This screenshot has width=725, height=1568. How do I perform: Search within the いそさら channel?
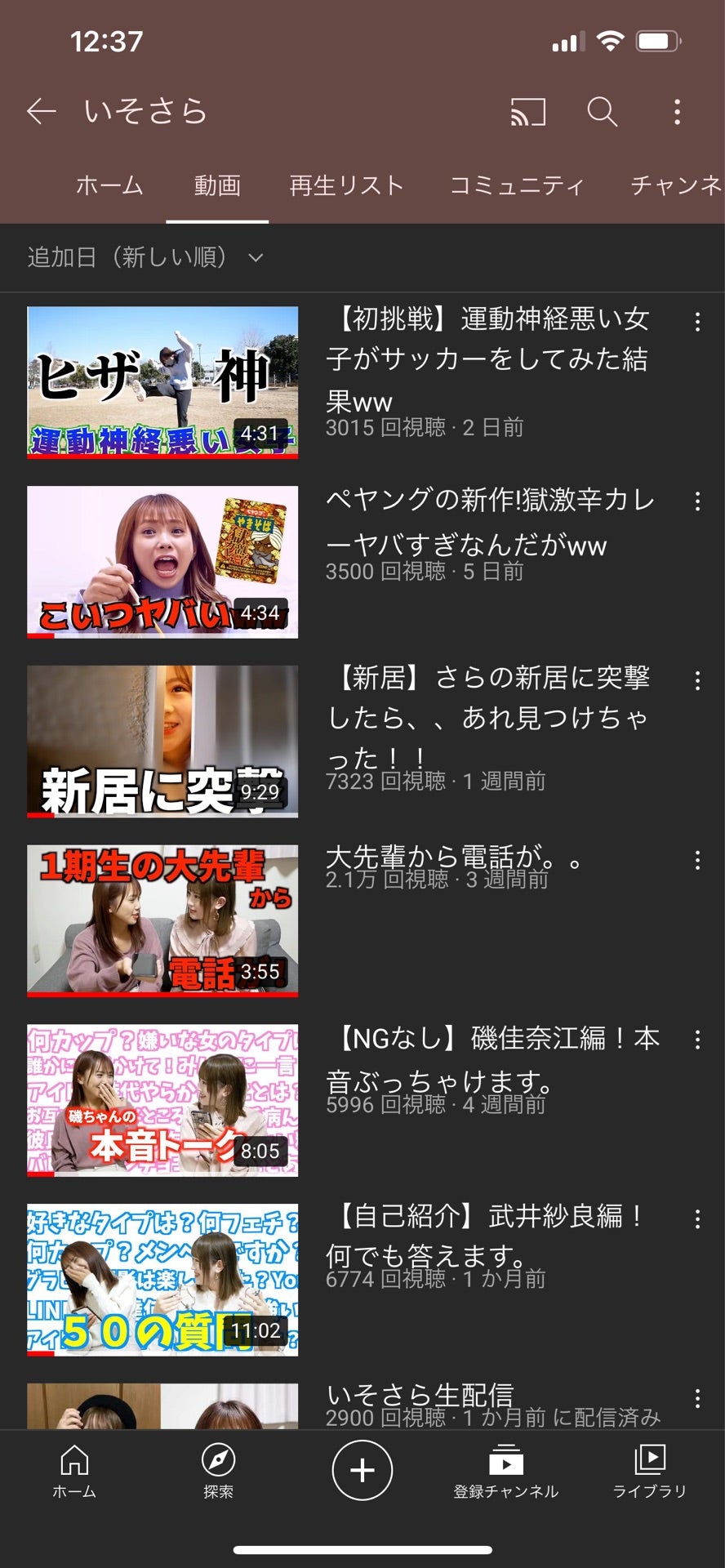pyautogui.click(x=602, y=111)
